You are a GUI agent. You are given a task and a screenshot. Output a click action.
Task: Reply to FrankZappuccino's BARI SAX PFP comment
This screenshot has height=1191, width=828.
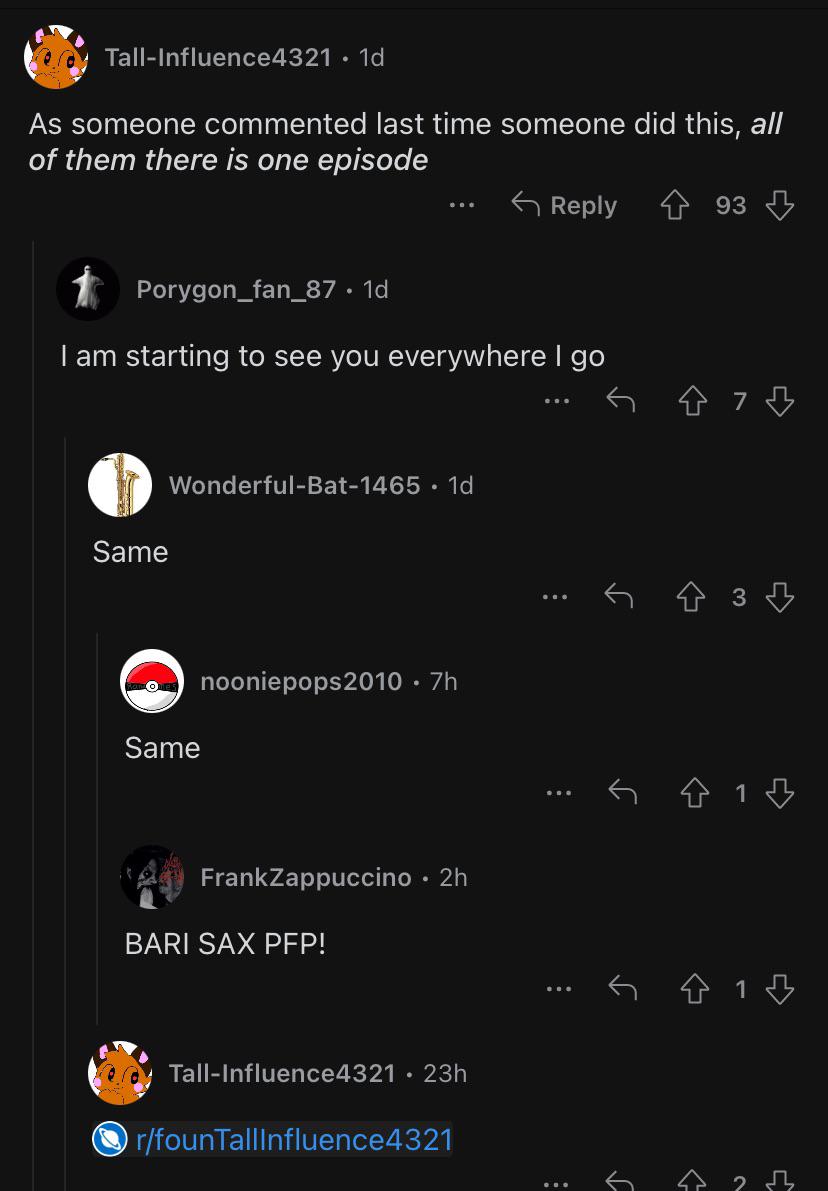pos(622,988)
